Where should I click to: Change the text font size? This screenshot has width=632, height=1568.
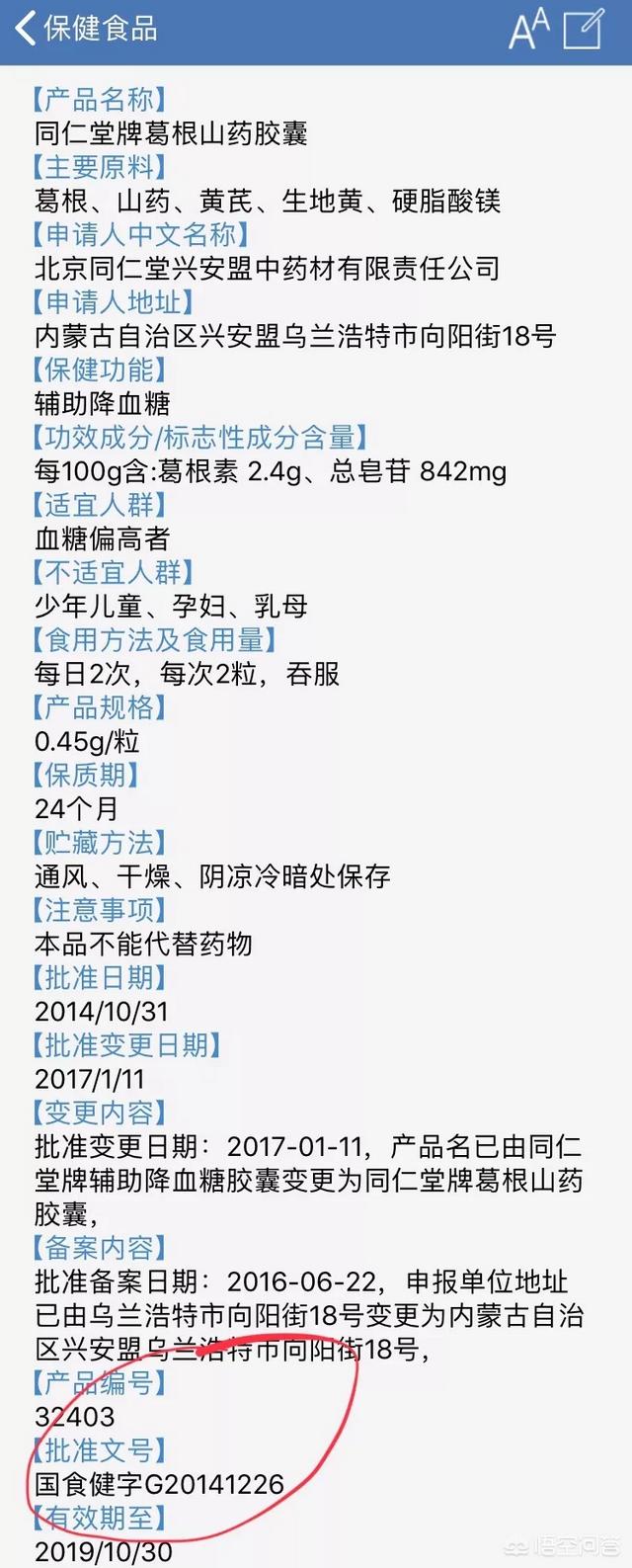click(528, 30)
